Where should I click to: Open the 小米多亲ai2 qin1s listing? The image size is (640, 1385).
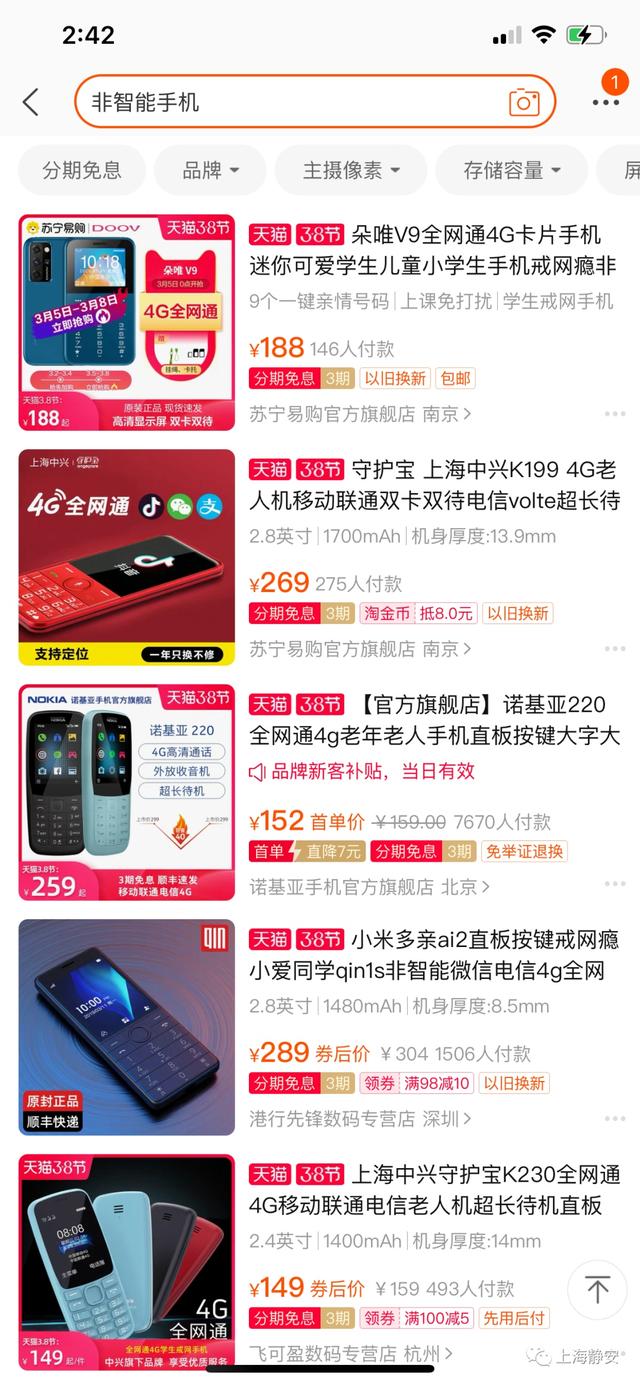pyautogui.click(x=434, y=955)
